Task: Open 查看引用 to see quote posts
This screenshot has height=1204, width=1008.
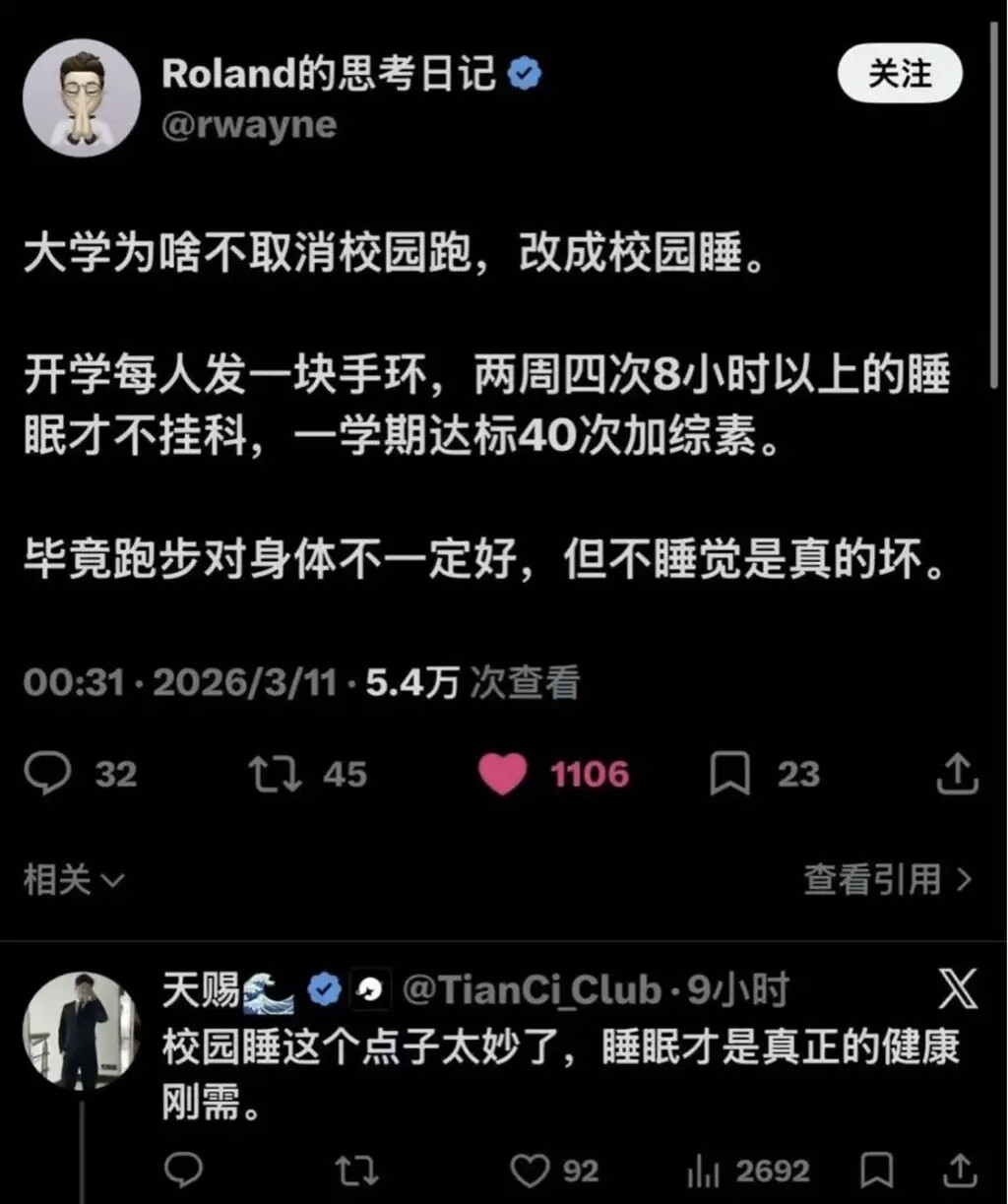Action: [x=887, y=879]
